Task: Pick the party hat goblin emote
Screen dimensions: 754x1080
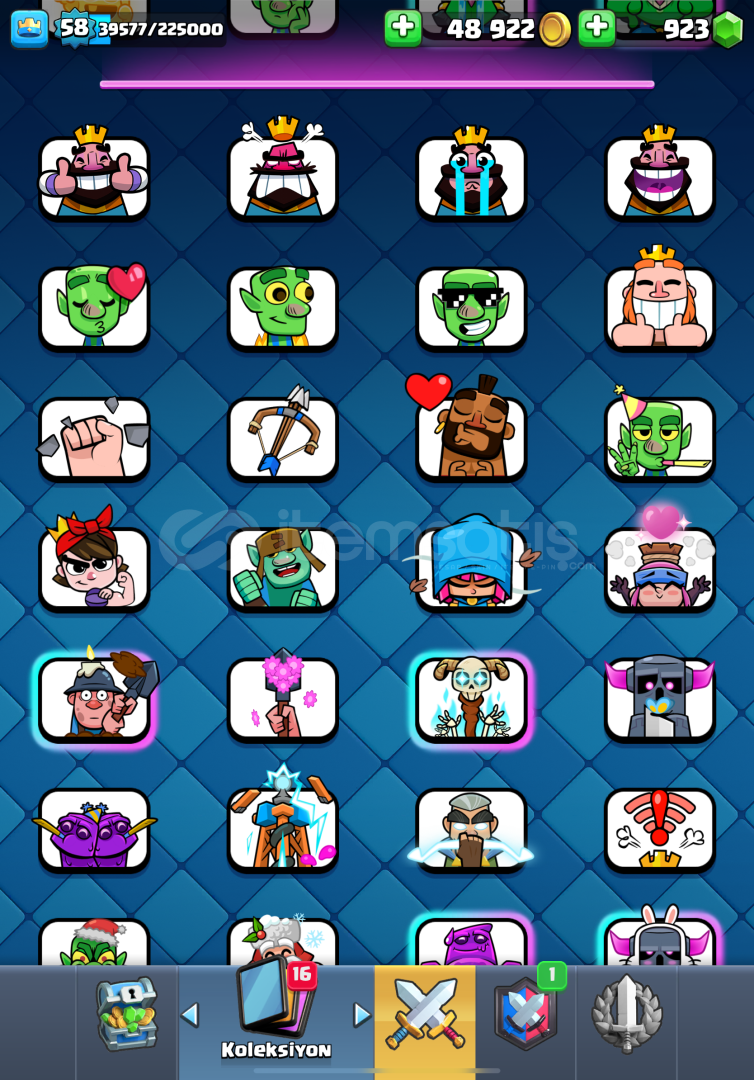Action: tap(660, 437)
